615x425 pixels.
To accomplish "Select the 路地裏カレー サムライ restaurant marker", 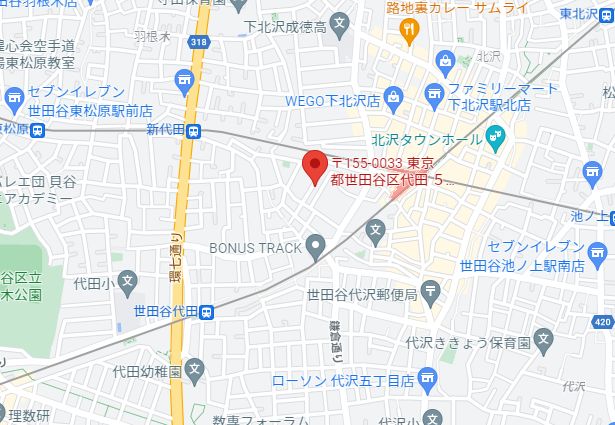I will (x=408, y=31).
